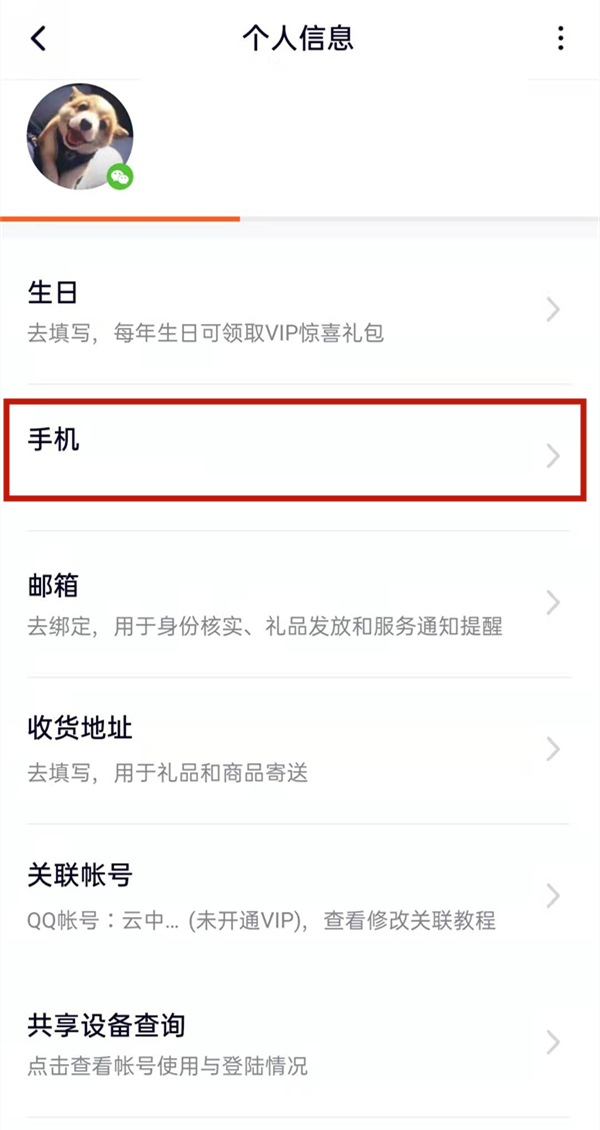The image size is (600, 1130).
Task: Open the 手机 phone setting
Action: click(300, 452)
